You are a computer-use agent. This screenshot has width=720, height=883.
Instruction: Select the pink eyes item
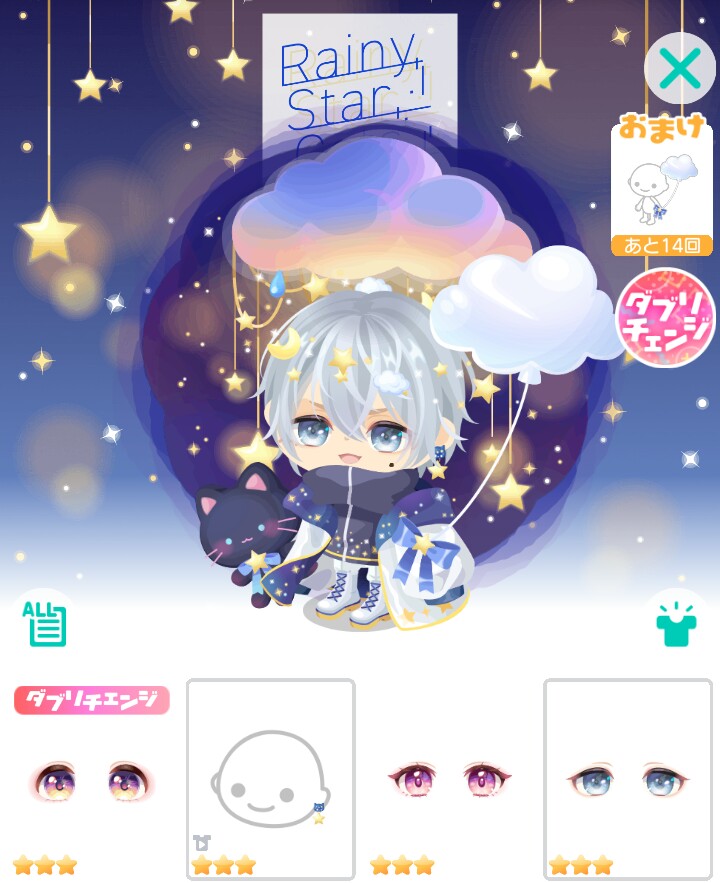(449, 779)
